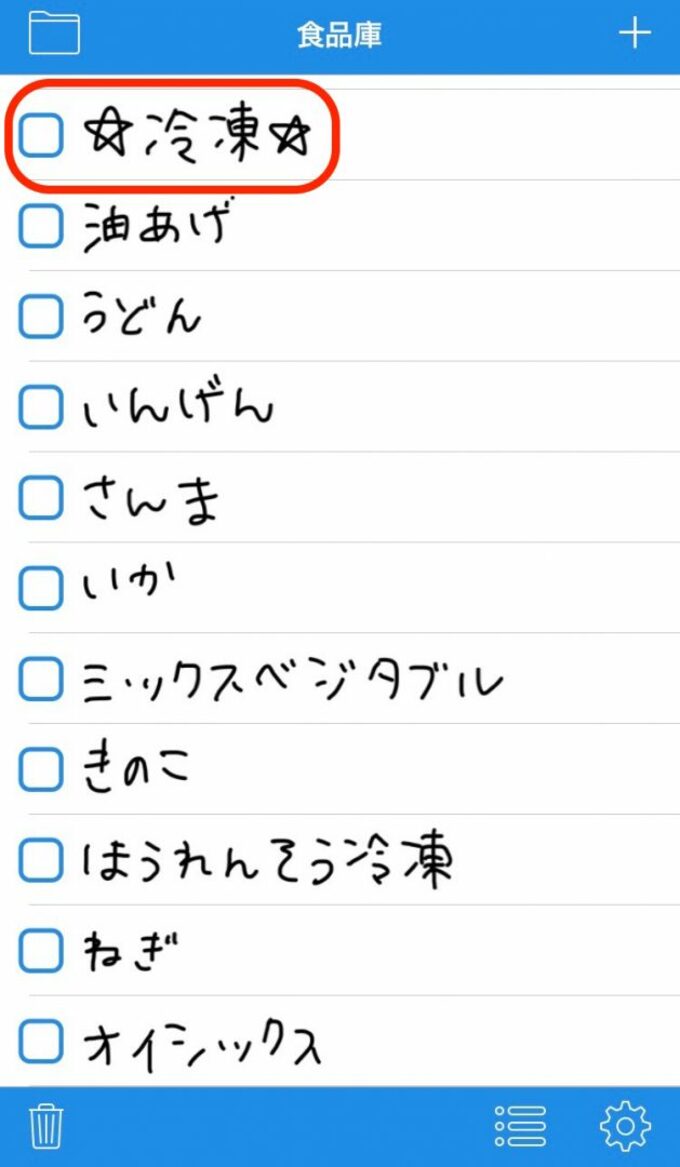Image resolution: width=680 pixels, height=1167 pixels.
Task: Mark いんげん as done
Action: [x=42, y=407]
